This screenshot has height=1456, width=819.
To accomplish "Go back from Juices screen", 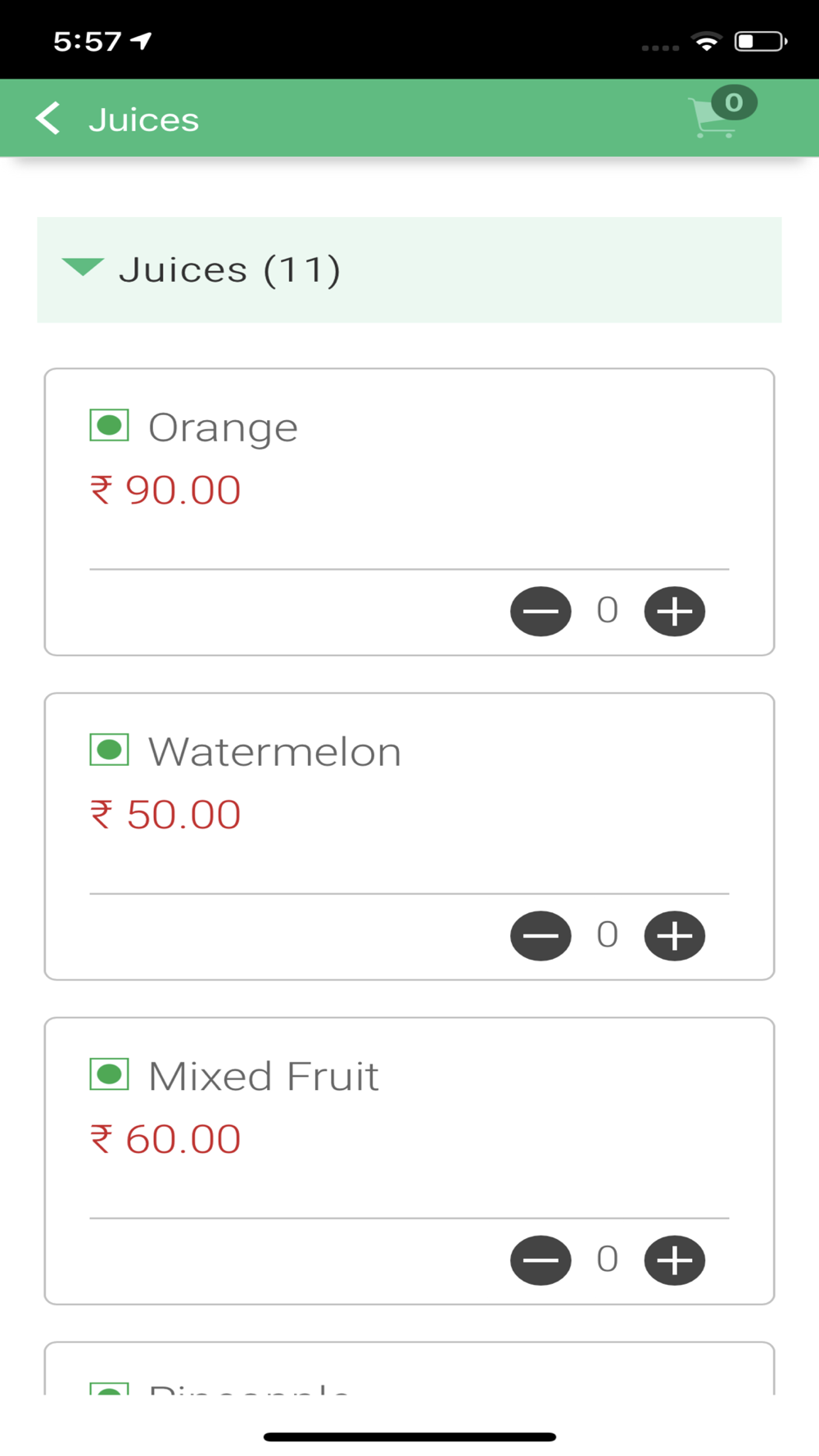I will point(48,119).
